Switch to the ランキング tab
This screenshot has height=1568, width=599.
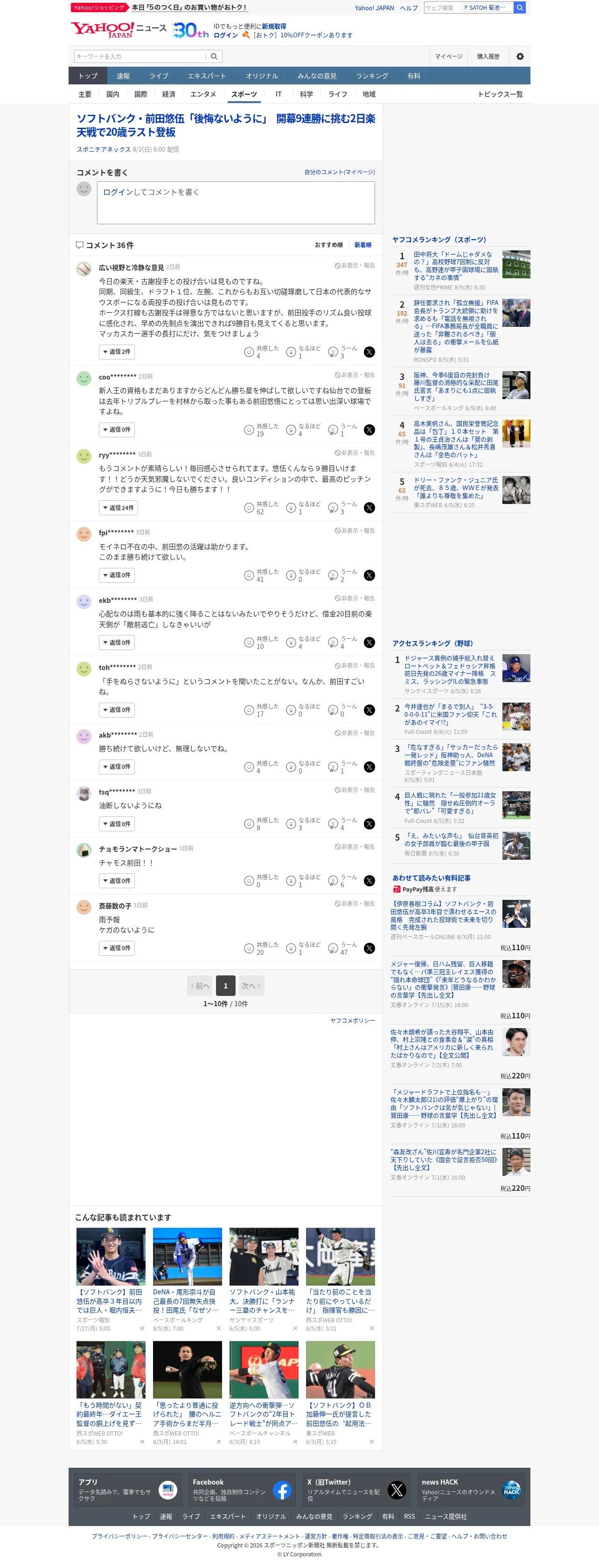[x=371, y=76]
